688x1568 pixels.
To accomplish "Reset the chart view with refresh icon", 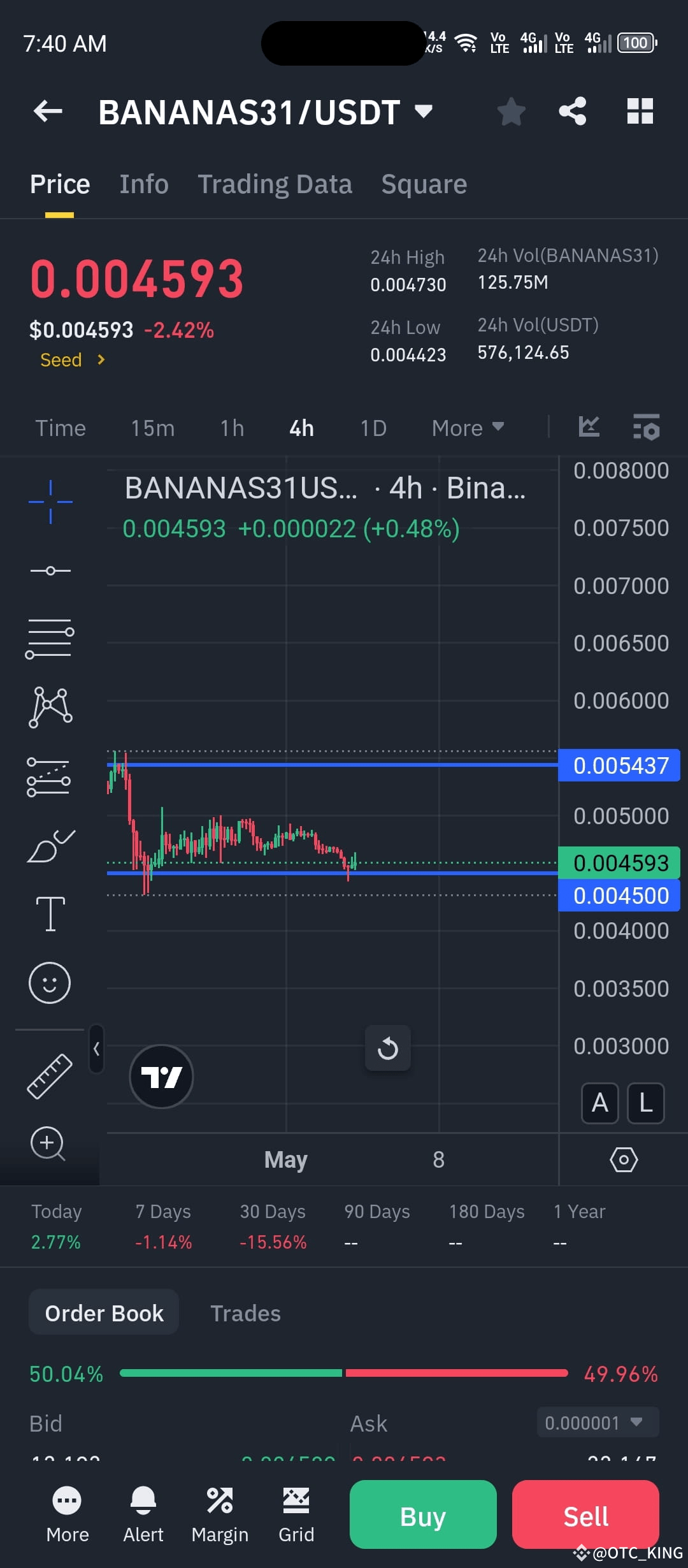I will pos(389,1049).
